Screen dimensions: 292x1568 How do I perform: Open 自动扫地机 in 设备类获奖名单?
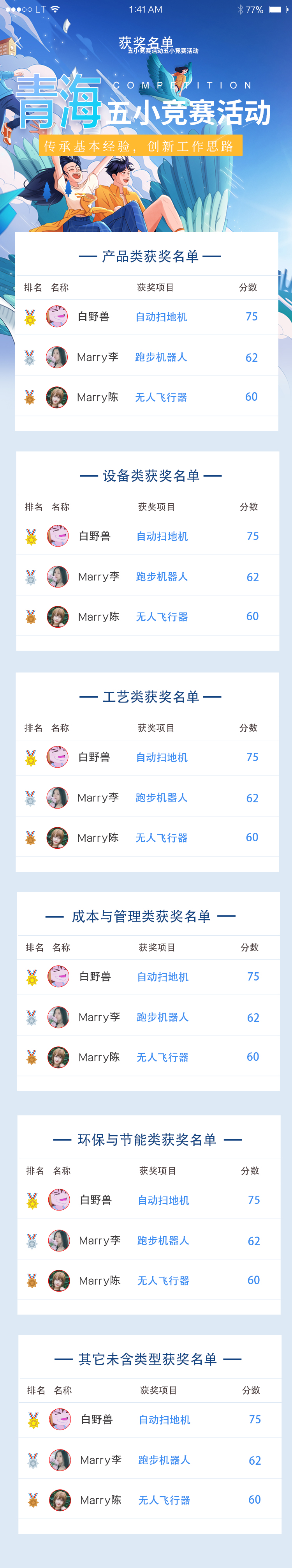tap(162, 536)
